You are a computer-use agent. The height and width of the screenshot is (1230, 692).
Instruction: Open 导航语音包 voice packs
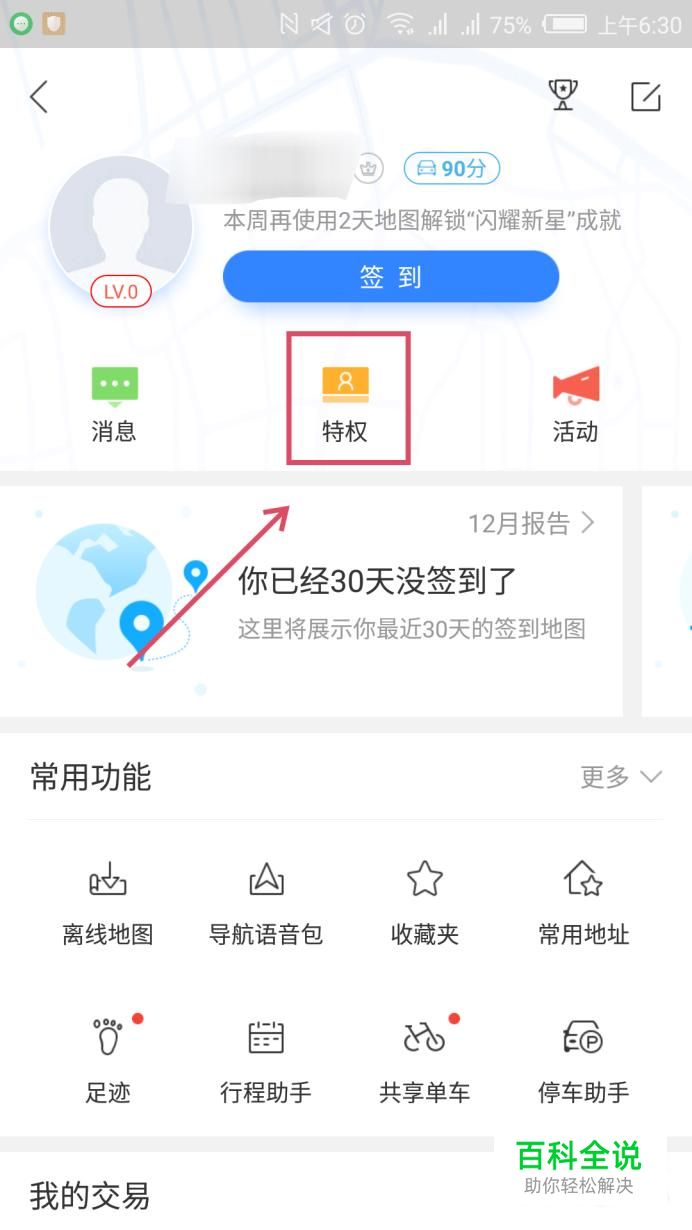coord(266,902)
